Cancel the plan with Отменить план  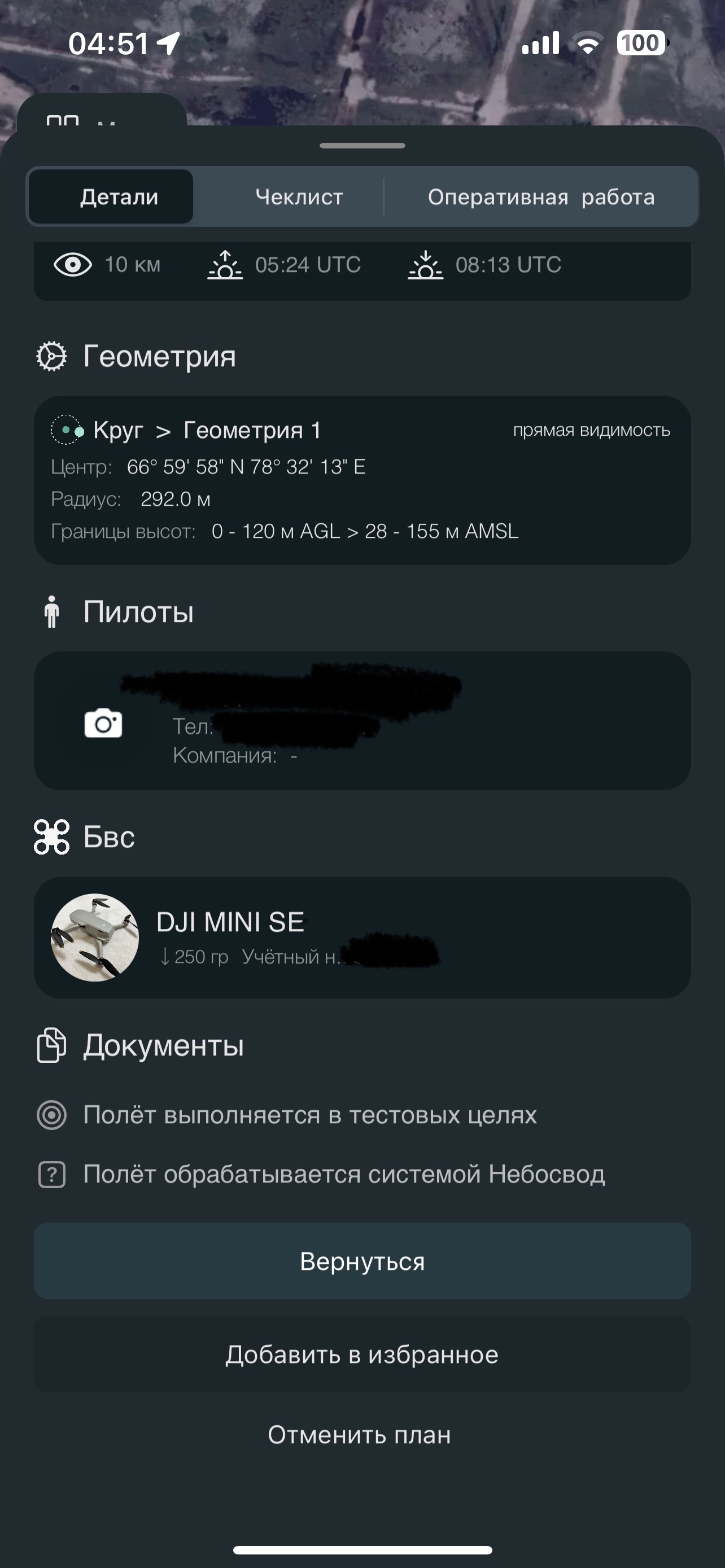point(359,1435)
